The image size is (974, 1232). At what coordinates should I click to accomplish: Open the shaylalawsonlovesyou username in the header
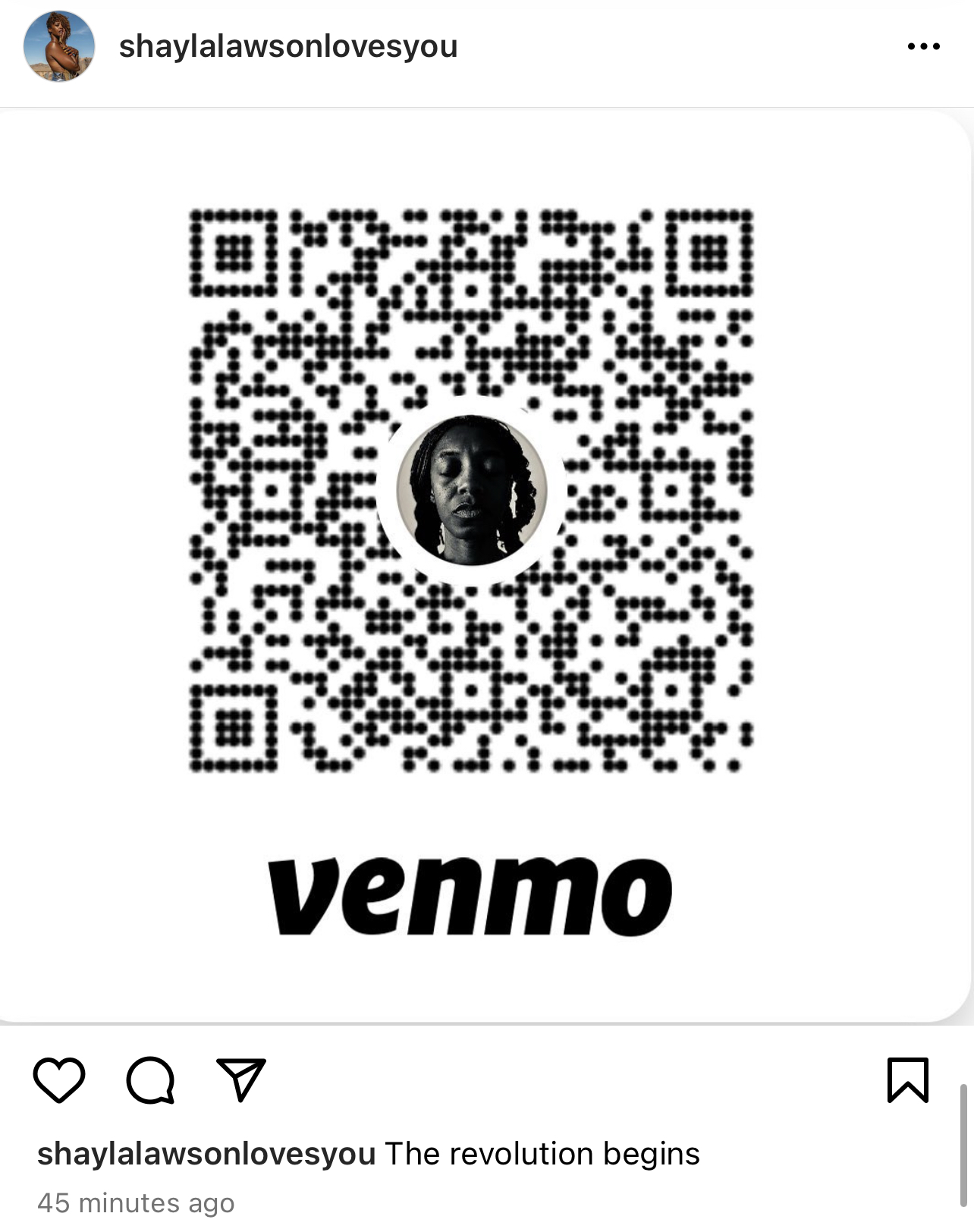coord(288,46)
